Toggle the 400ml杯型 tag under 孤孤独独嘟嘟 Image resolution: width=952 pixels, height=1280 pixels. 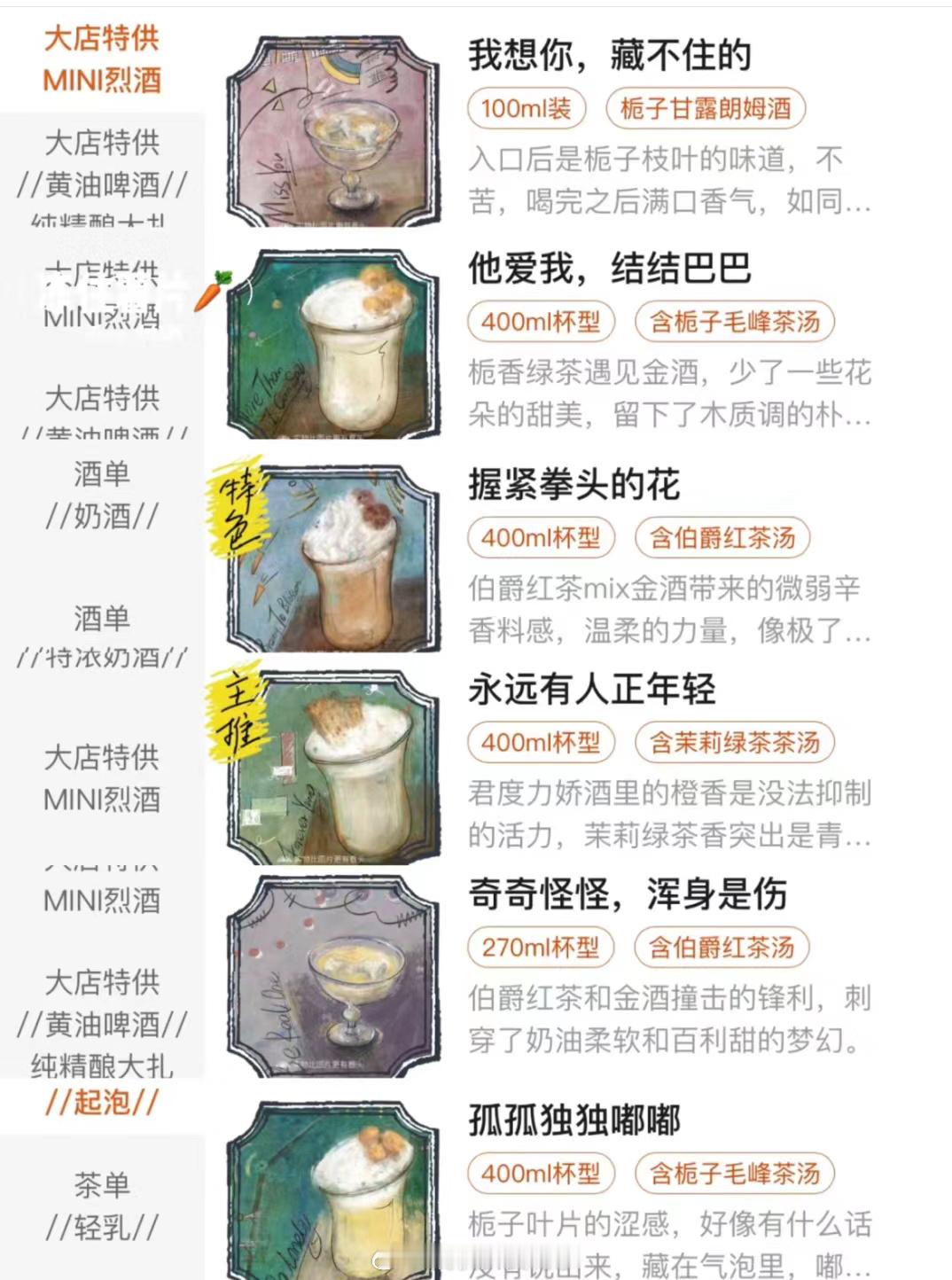click(540, 1173)
